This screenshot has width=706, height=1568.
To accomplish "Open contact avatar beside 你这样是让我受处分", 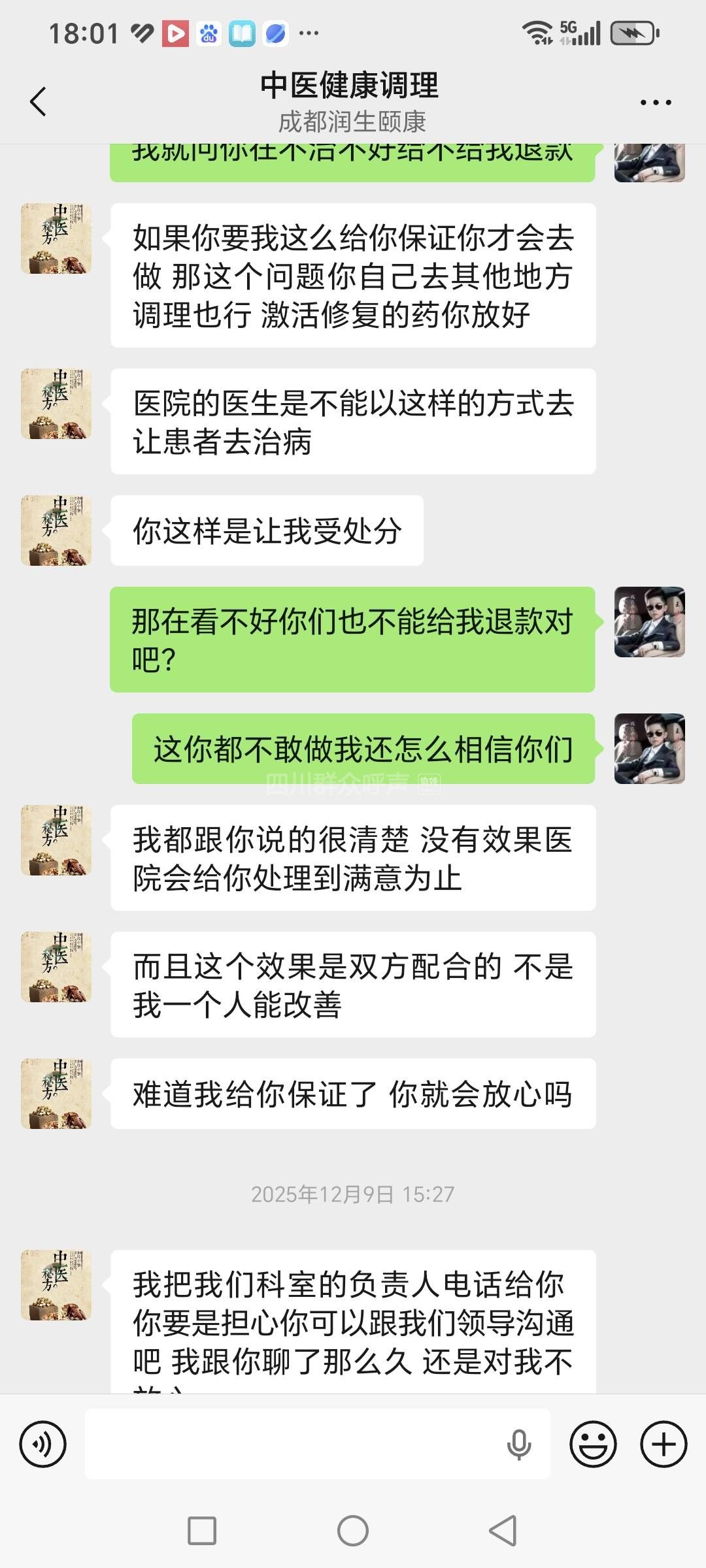I will [x=56, y=531].
